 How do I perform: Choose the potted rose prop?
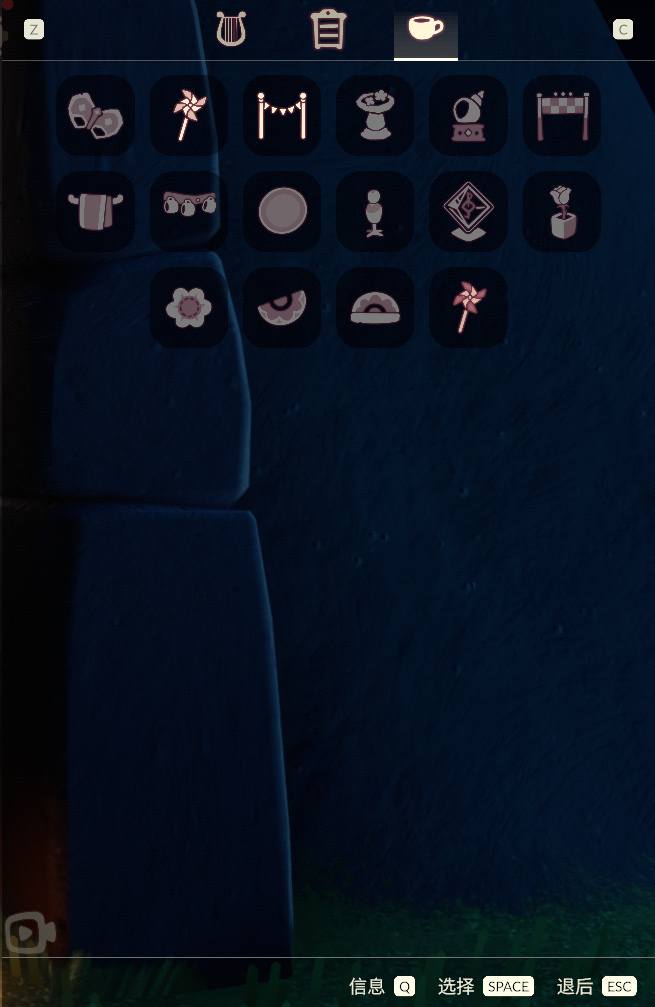click(x=561, y=211)
